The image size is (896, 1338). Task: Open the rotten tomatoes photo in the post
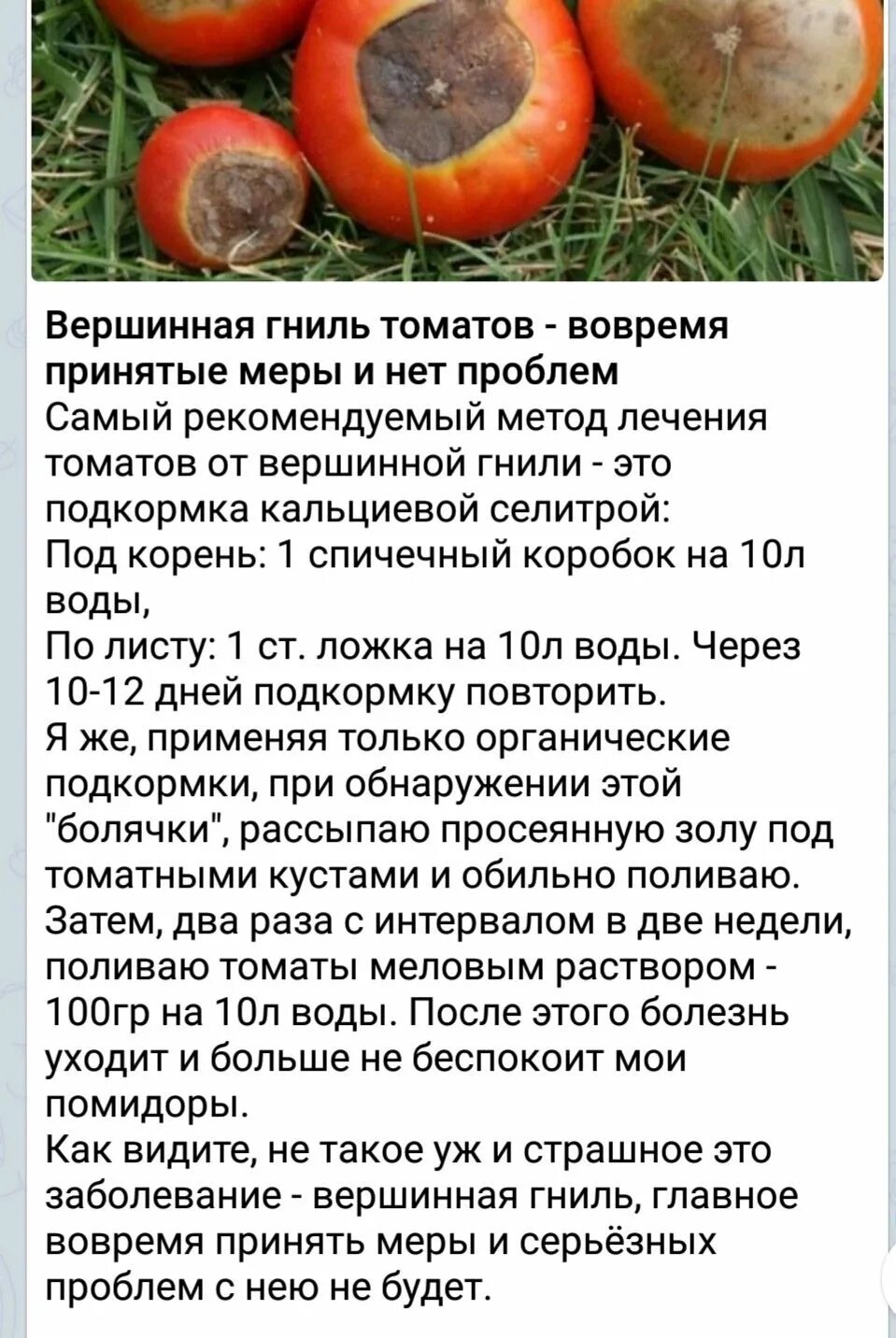point(458,140)
